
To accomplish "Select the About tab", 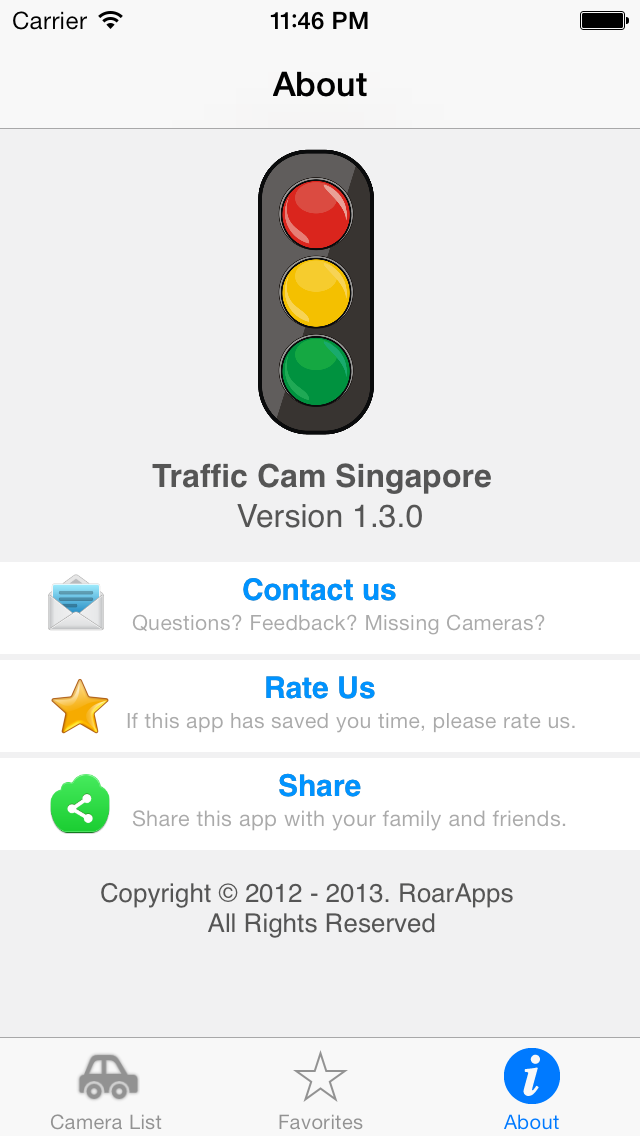I will click(x=531, y=1090).
